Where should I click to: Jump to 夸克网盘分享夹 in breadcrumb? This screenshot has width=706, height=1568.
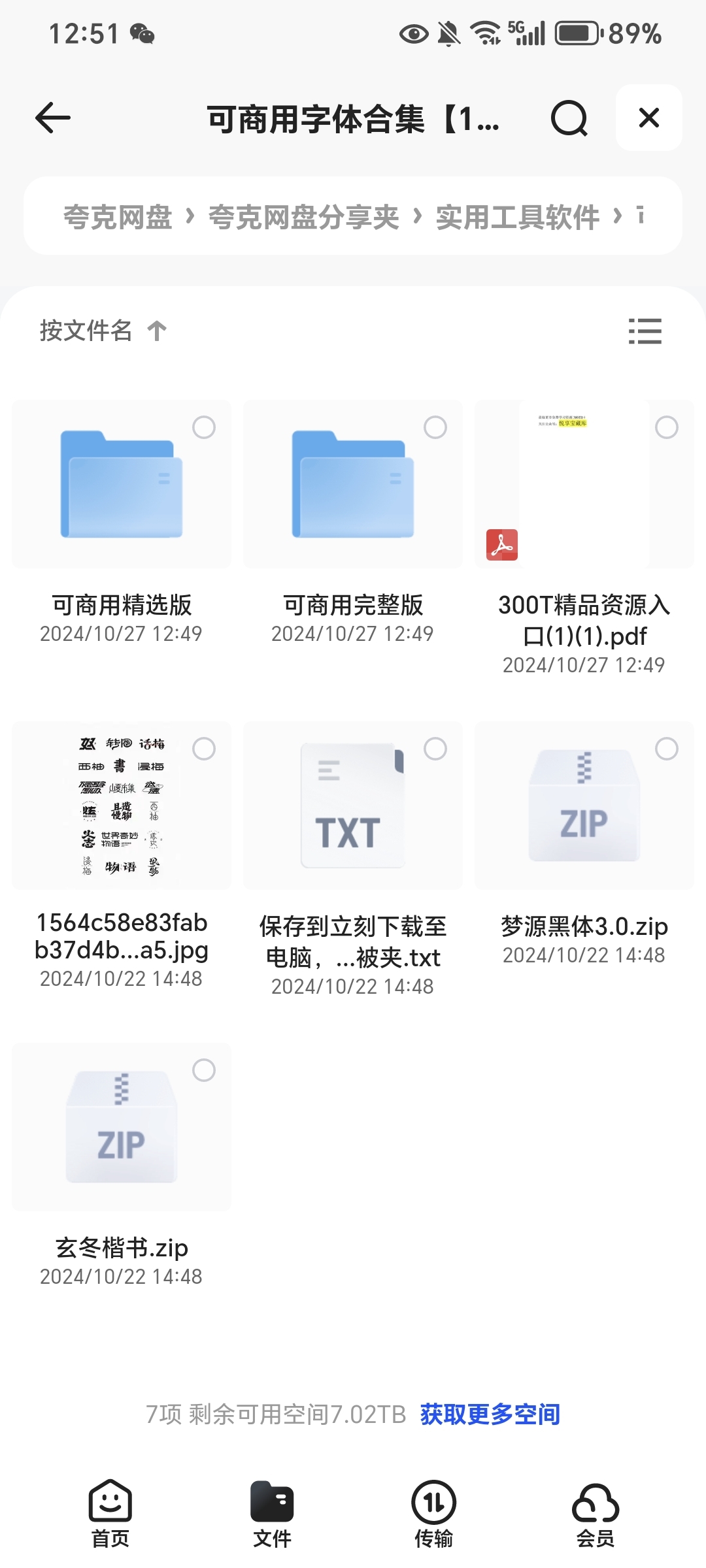click(x=303, y=217)
